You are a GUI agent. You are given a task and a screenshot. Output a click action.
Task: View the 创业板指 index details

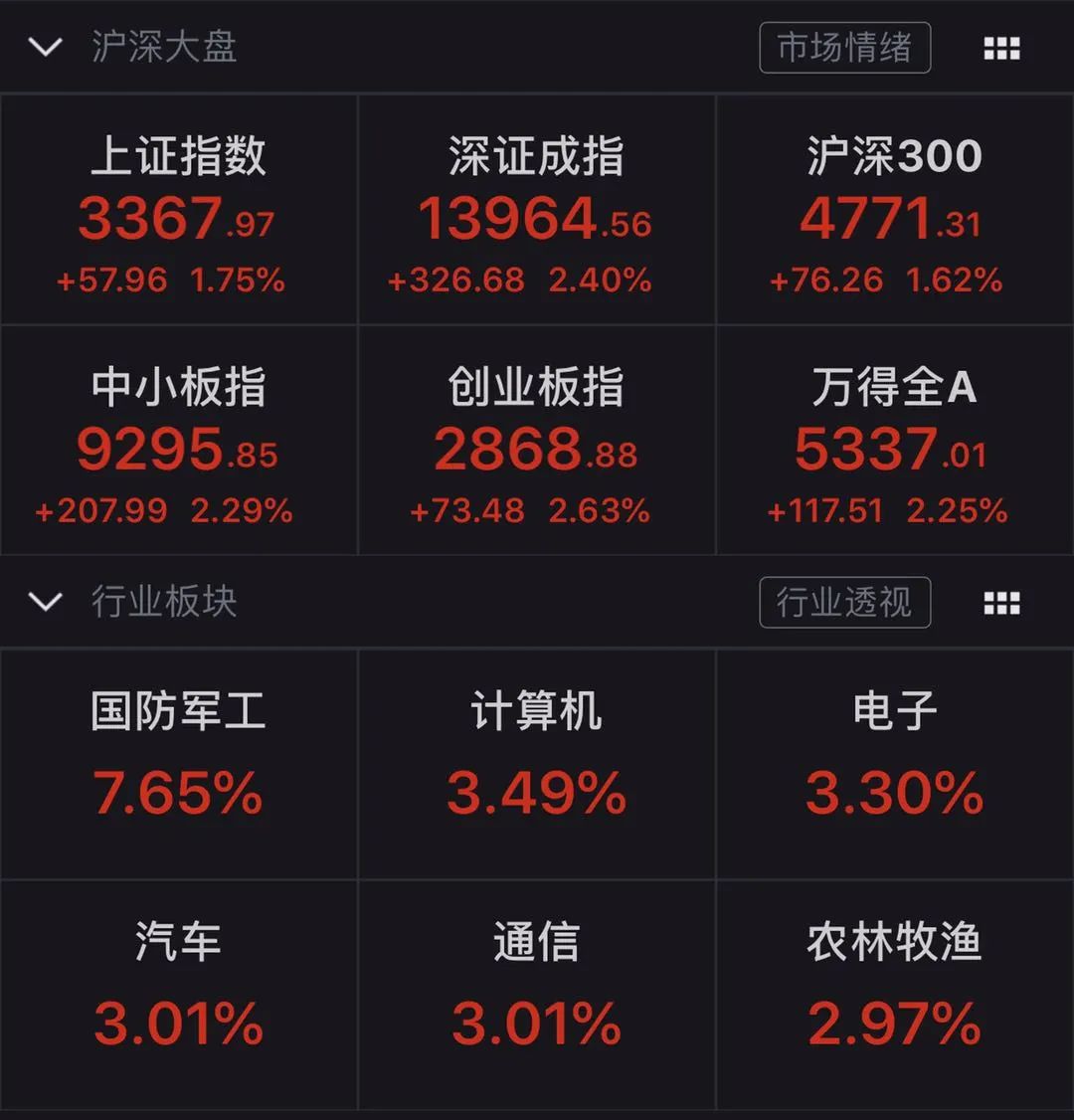click(x=536, y=442)
